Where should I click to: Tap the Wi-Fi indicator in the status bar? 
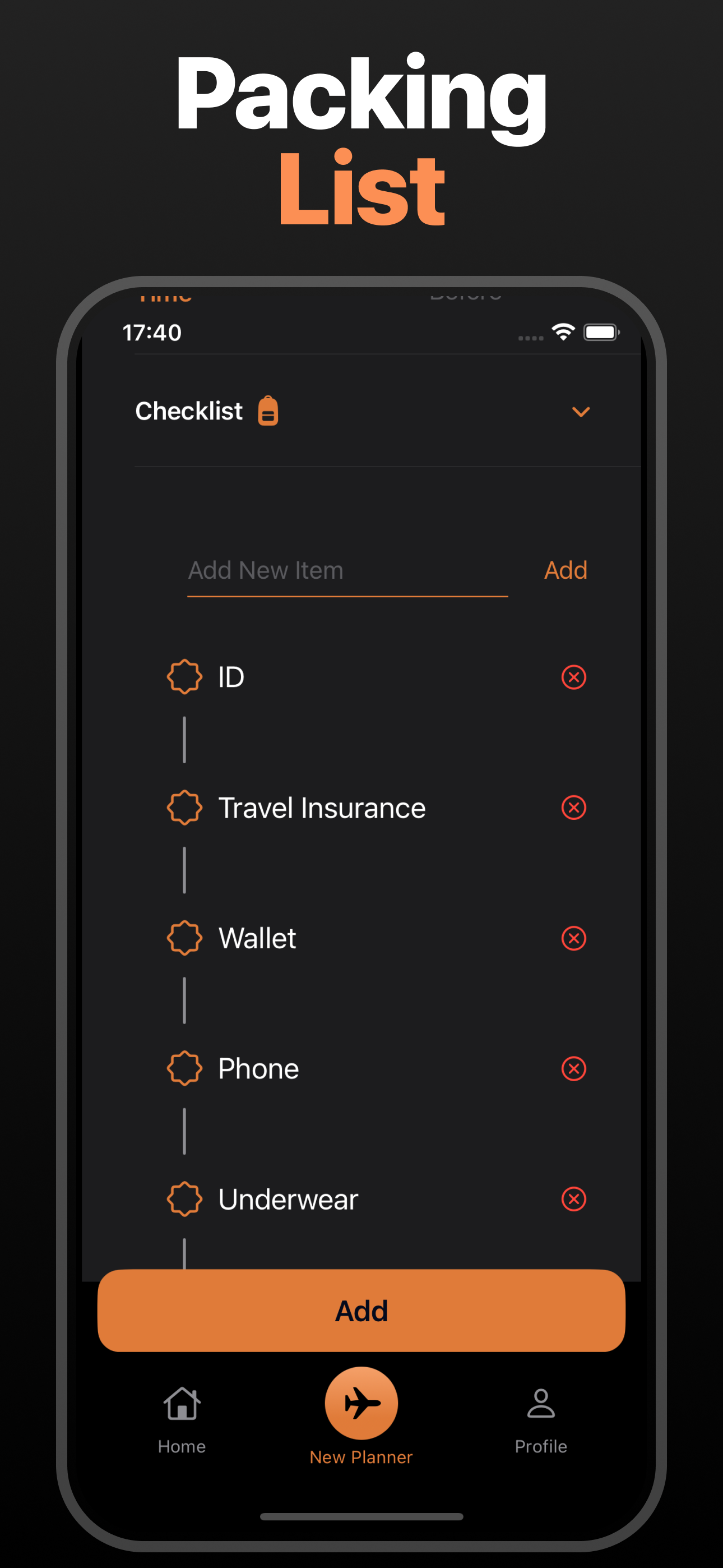[563, 331]
